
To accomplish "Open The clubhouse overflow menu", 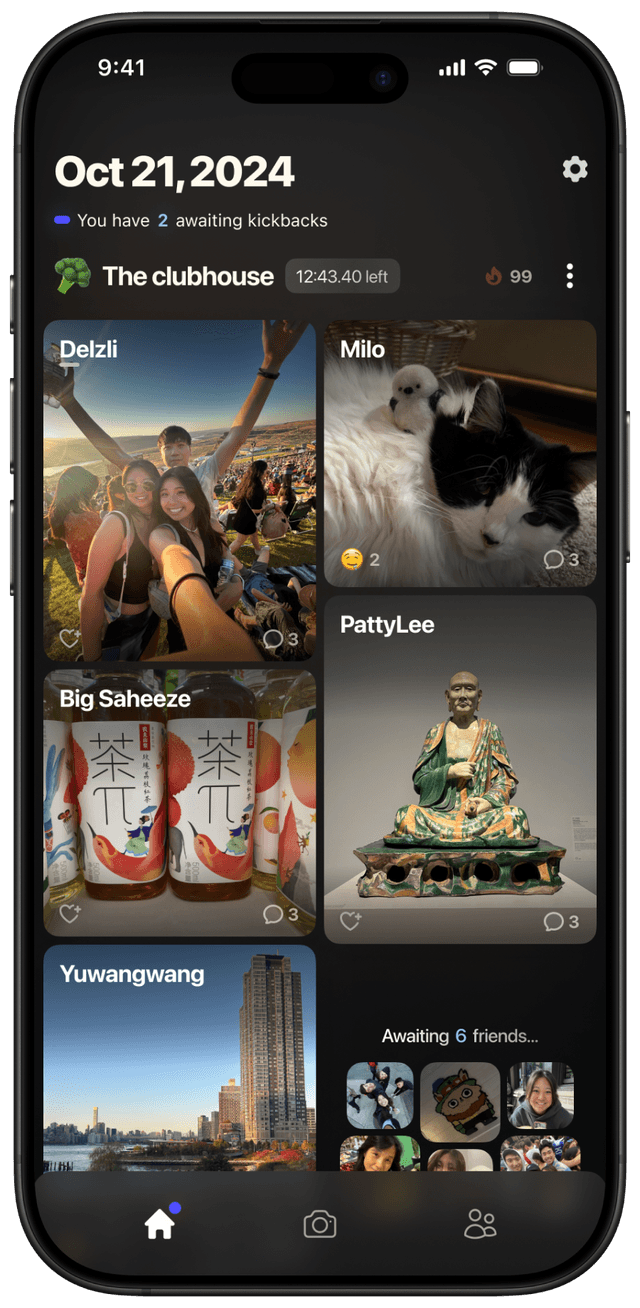I will (x=569, y=276).
